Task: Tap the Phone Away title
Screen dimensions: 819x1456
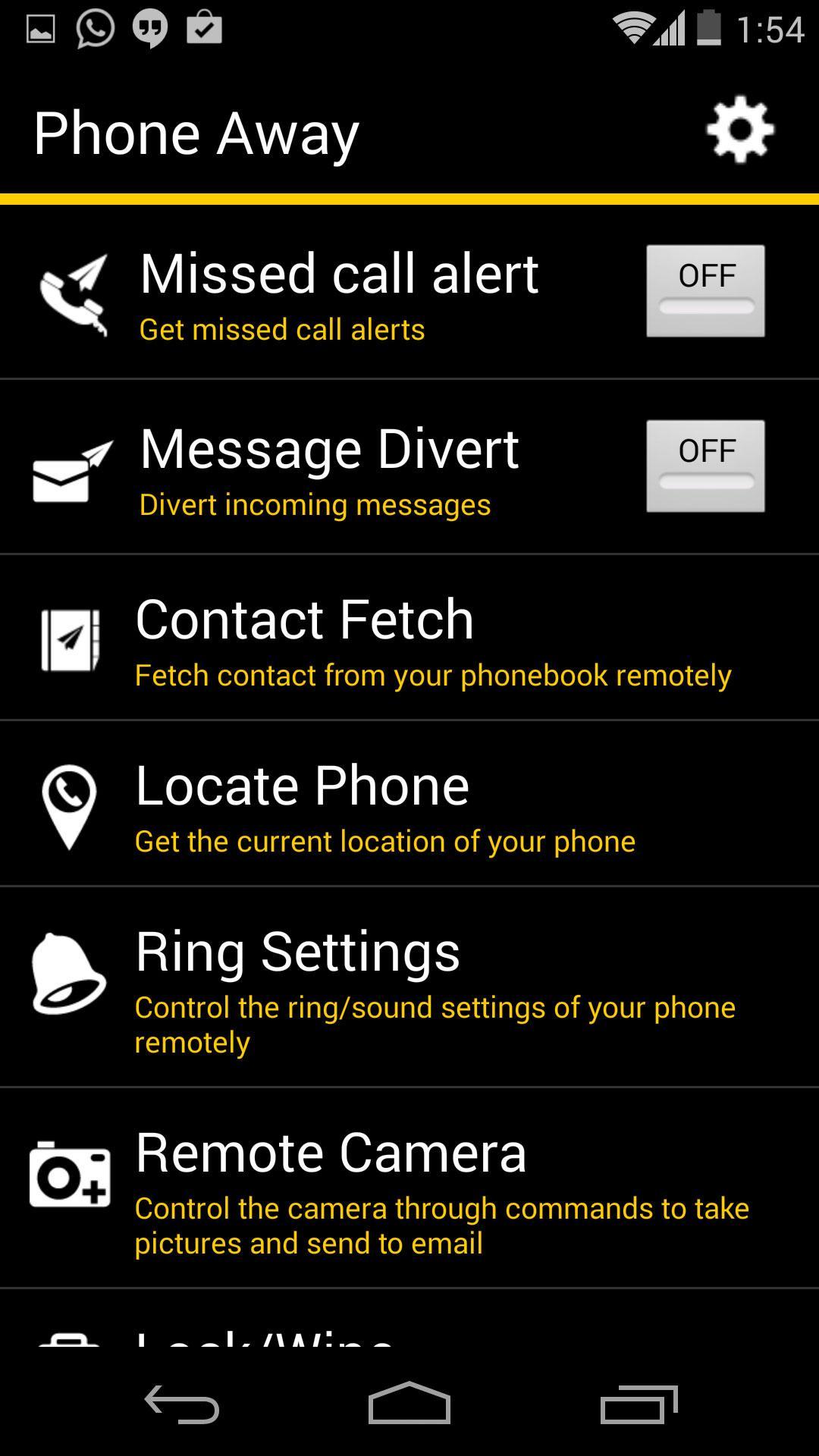Action: 194,132
